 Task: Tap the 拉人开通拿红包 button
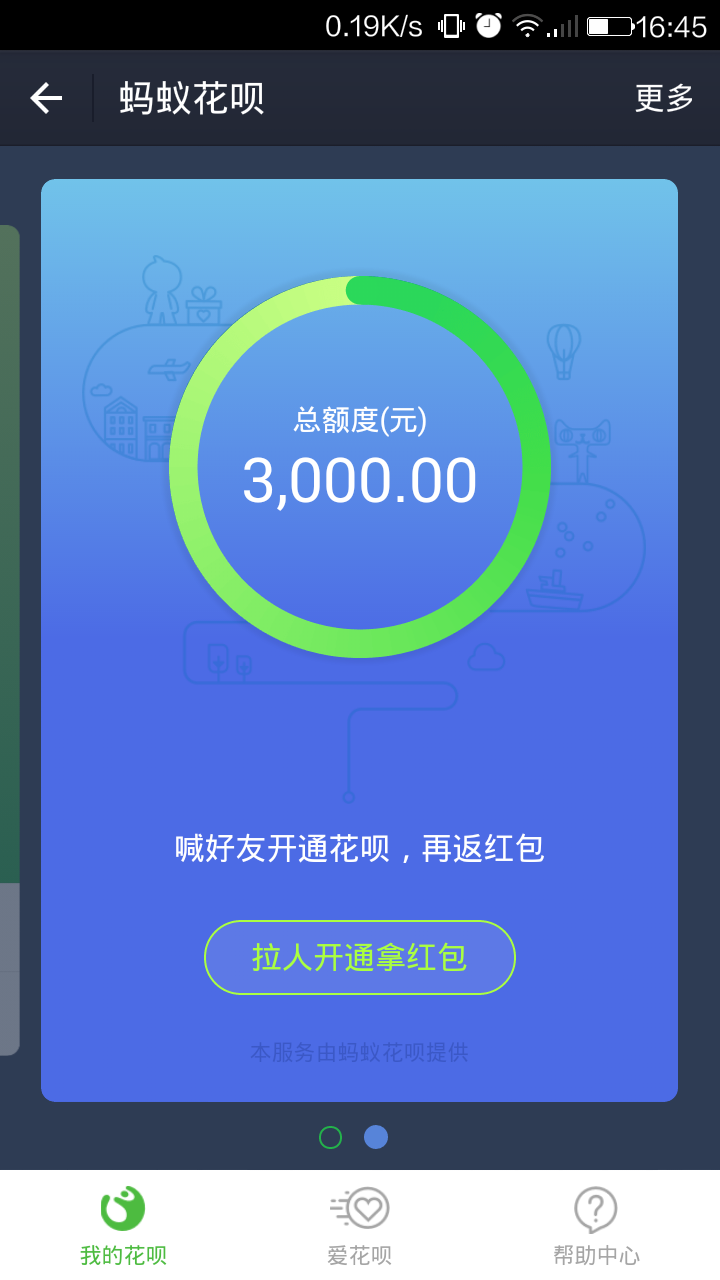[x=359, y=957]
